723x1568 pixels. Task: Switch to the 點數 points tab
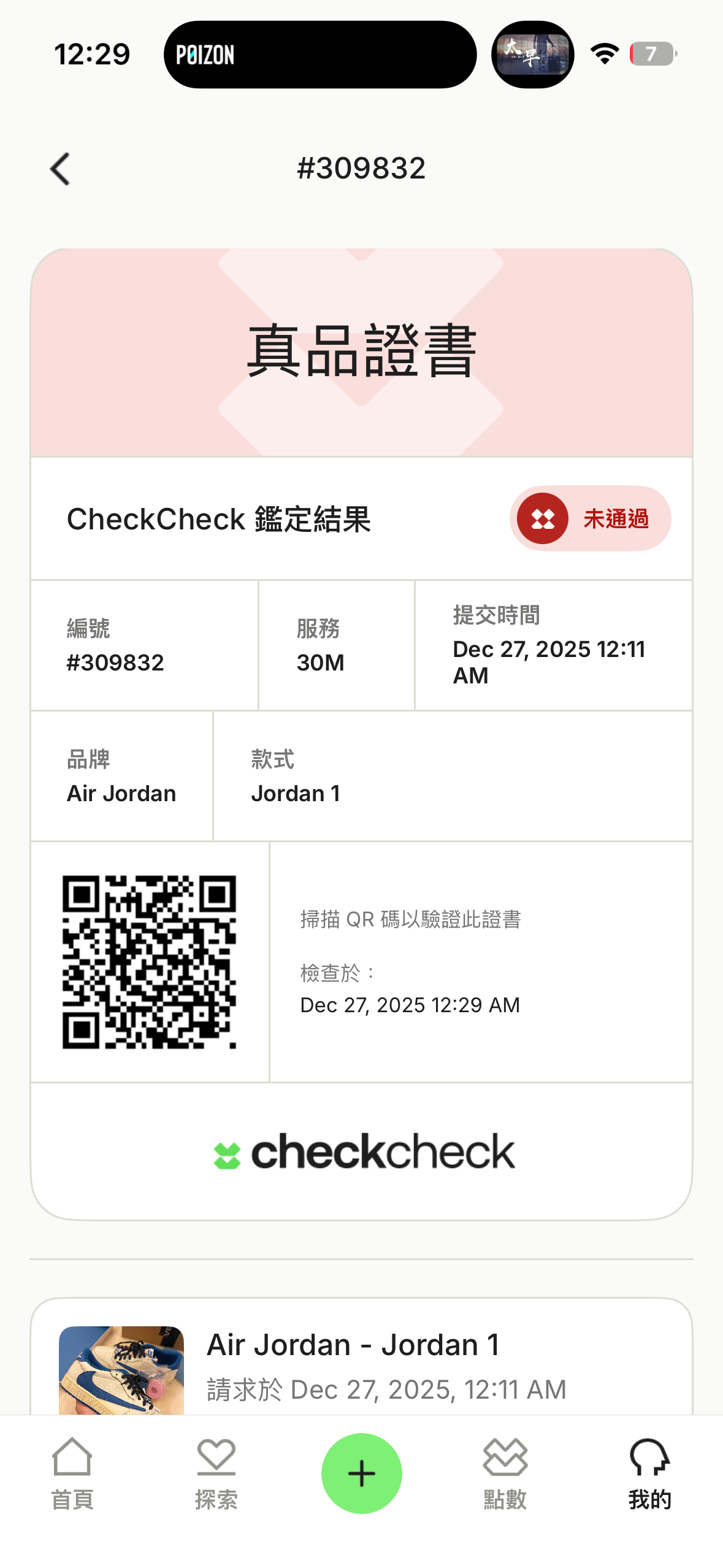[x=505, y=1474]
